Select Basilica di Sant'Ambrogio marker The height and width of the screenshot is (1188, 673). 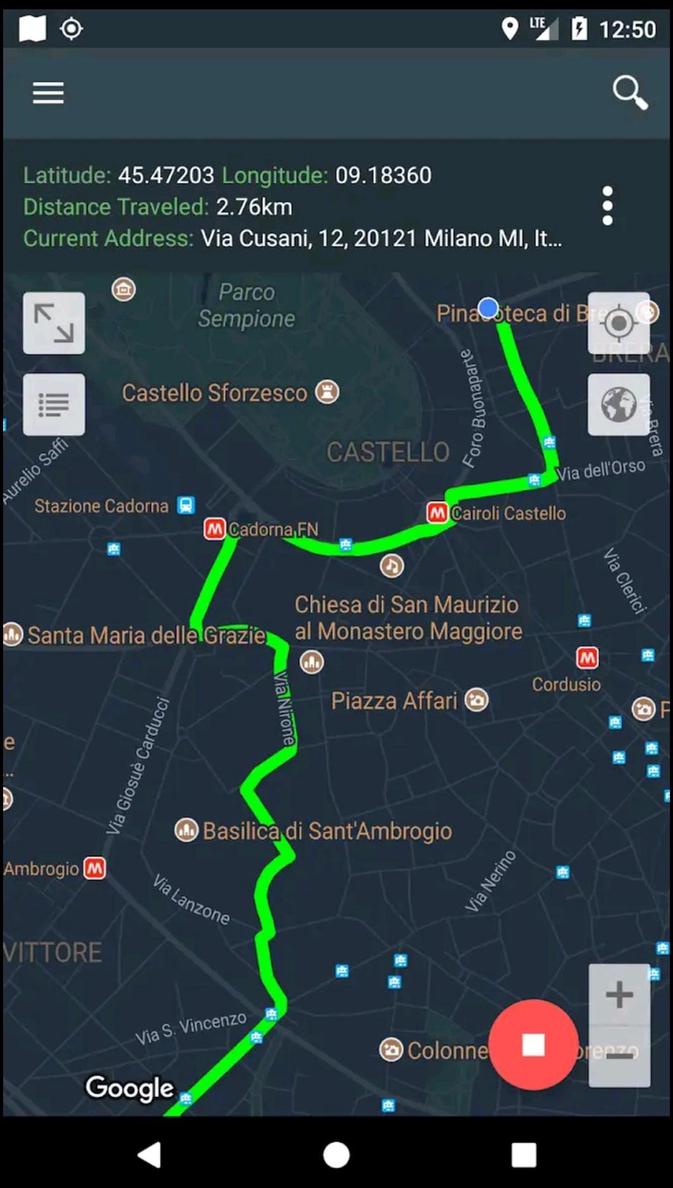[186, 830]
